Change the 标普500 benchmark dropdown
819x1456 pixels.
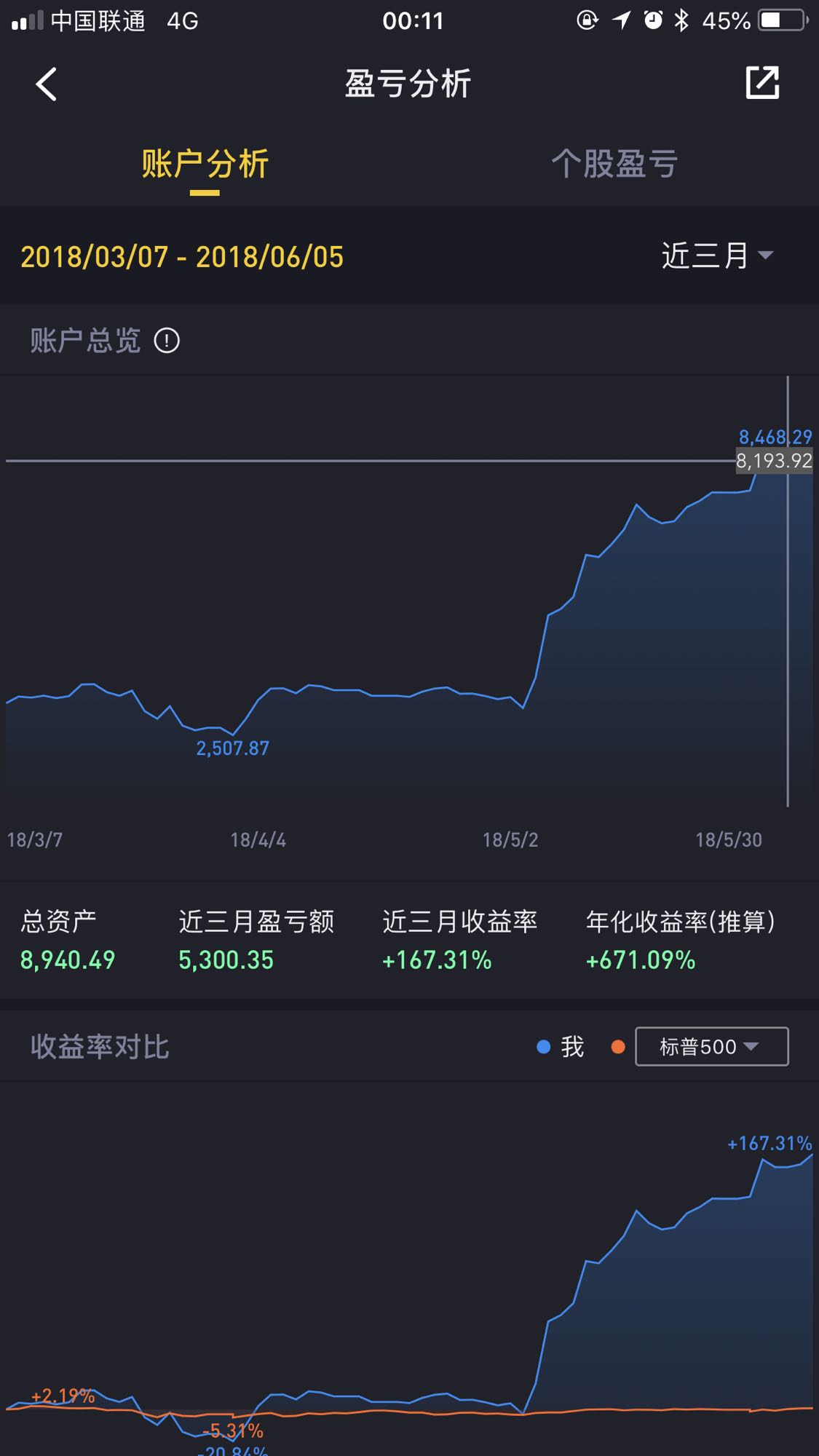pos(711,1047)
